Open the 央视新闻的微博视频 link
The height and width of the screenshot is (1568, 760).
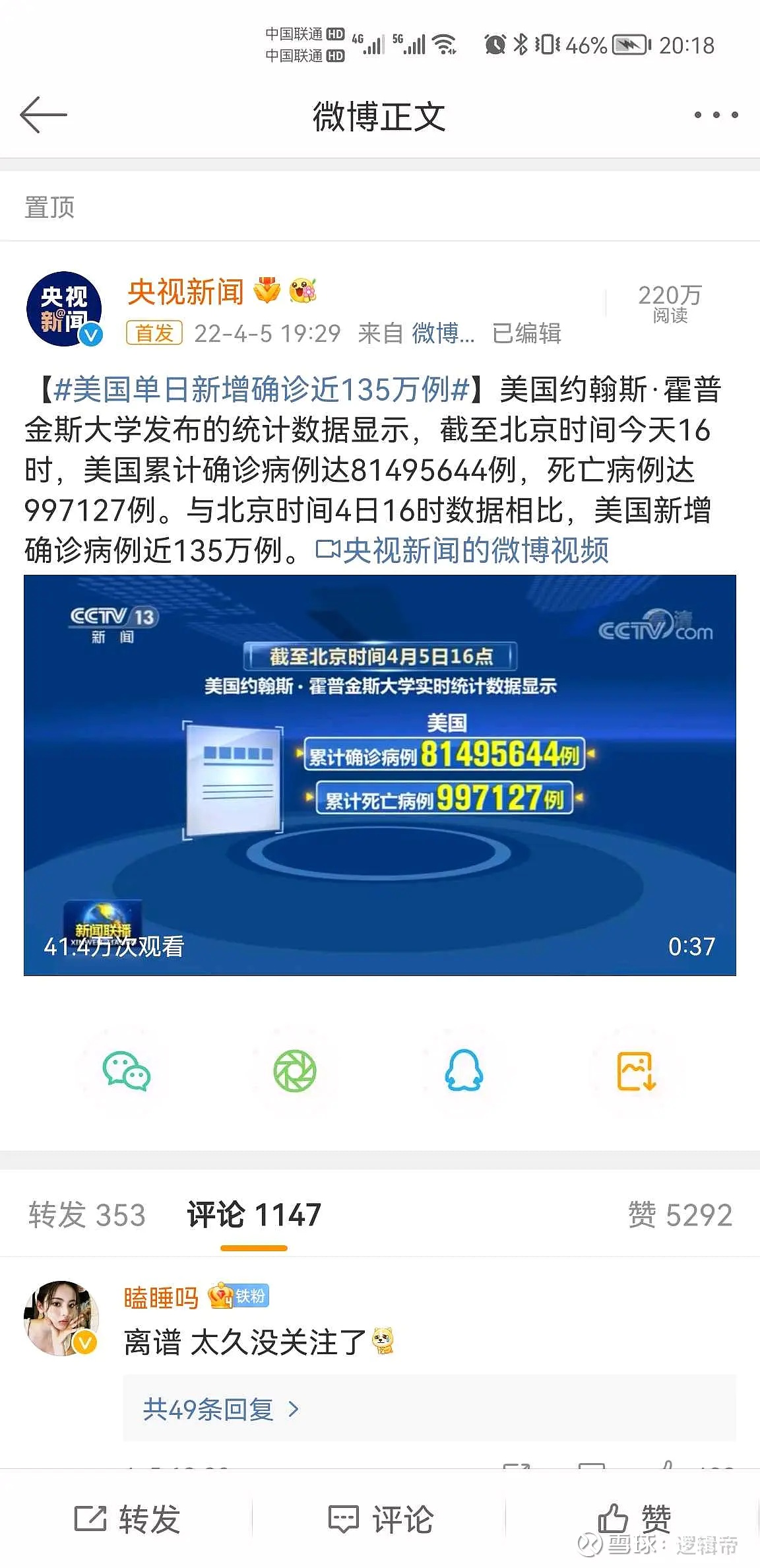462,550
